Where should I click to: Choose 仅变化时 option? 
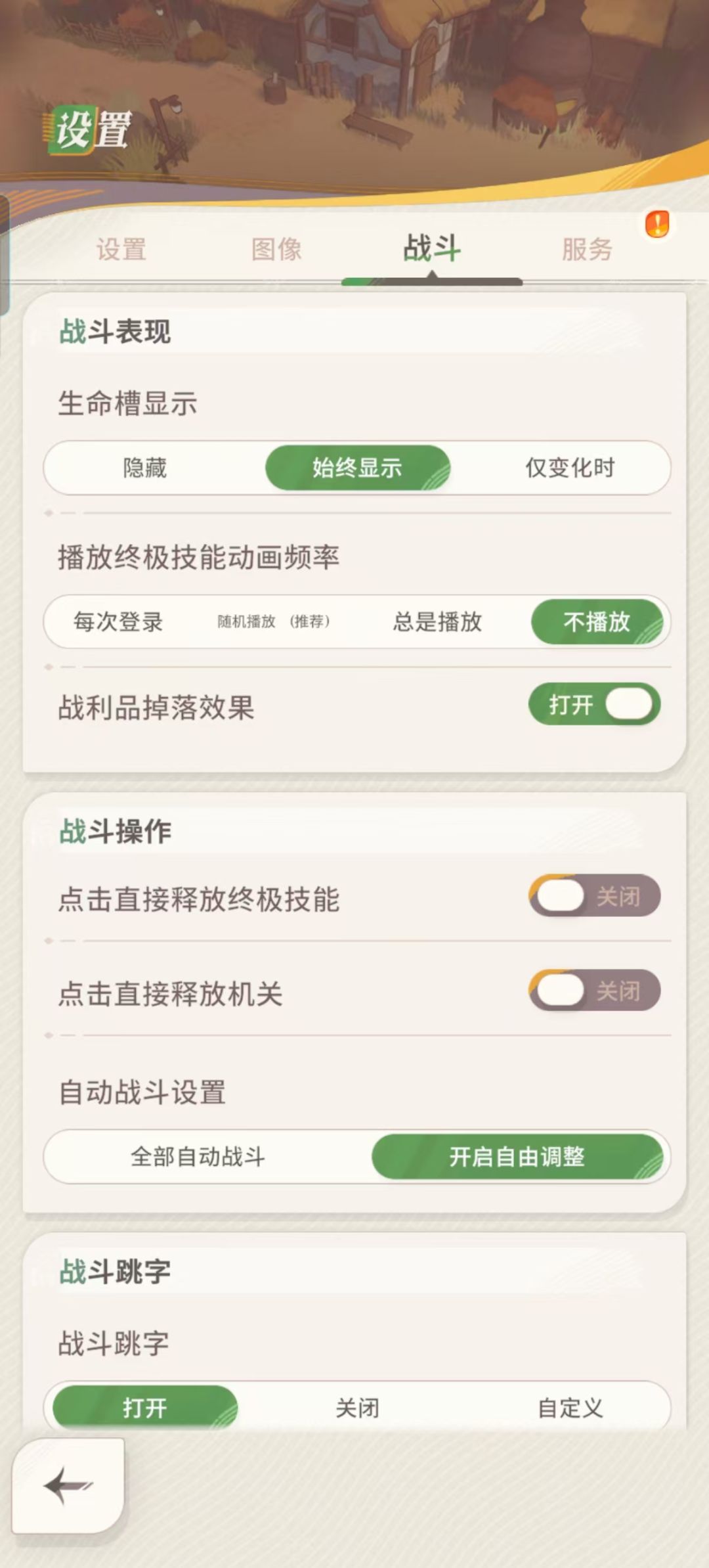click(571, 468)
